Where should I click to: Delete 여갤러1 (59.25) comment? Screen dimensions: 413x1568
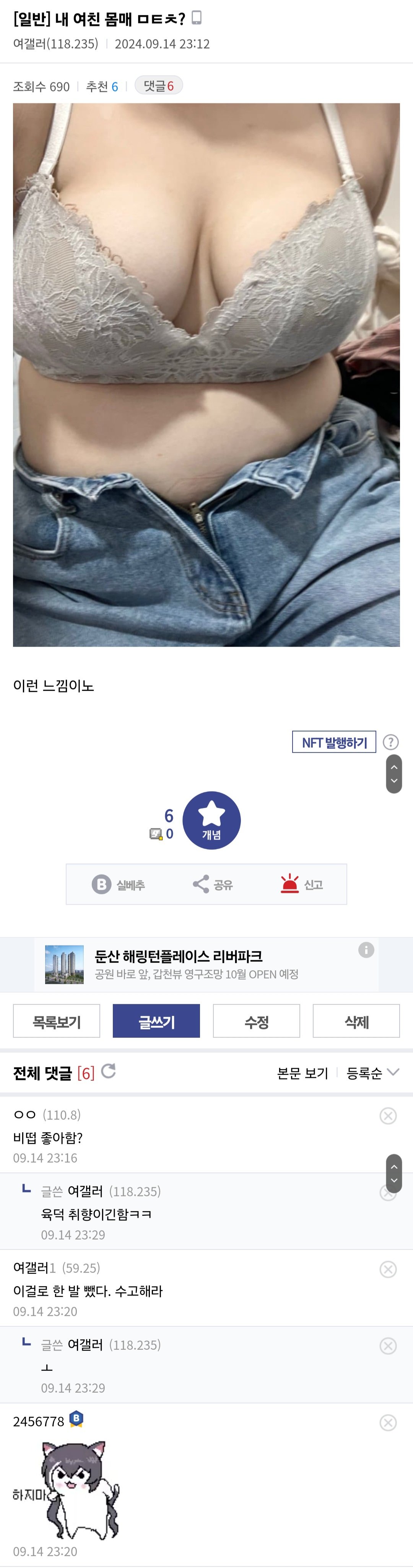click(388, 1269)
